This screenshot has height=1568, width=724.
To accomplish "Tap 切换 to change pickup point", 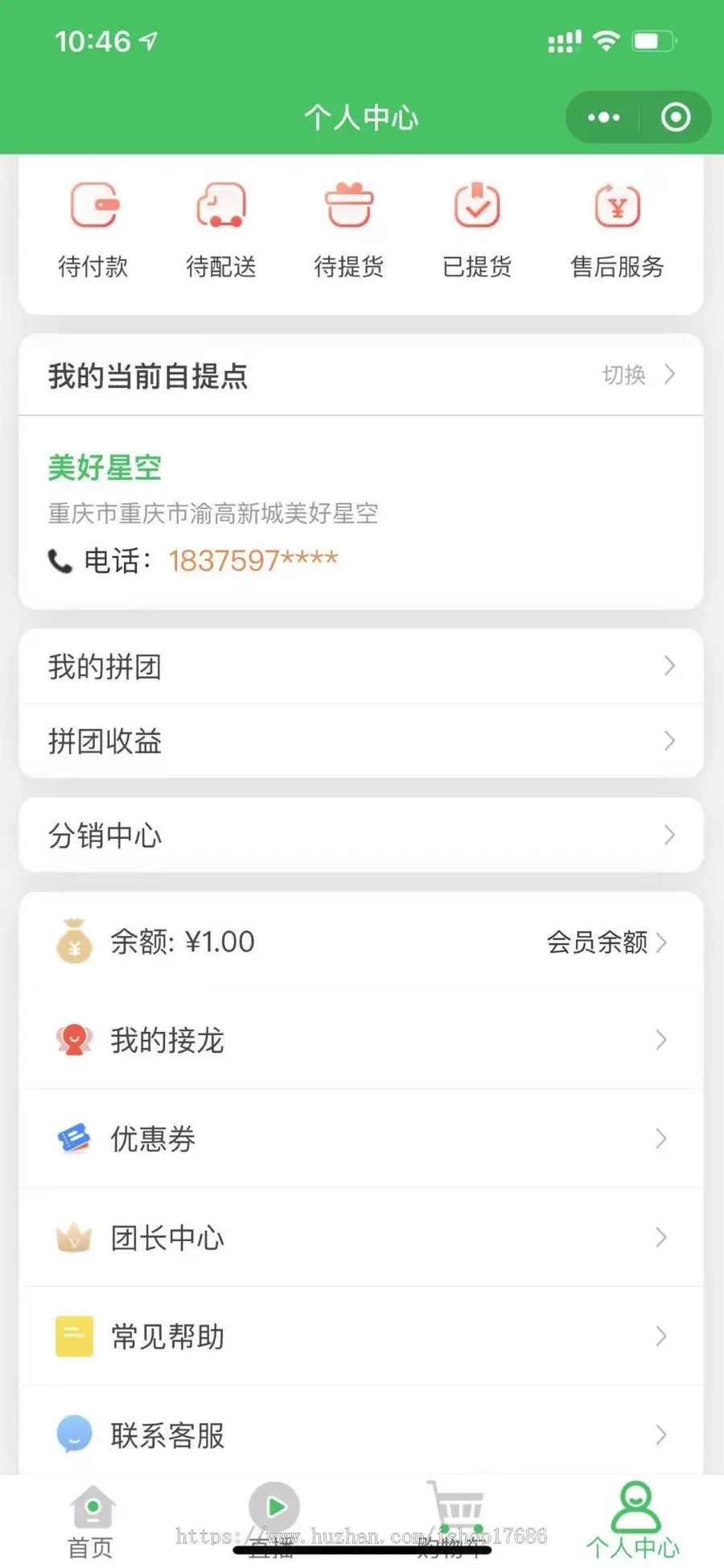I will (x=638, y=375).
